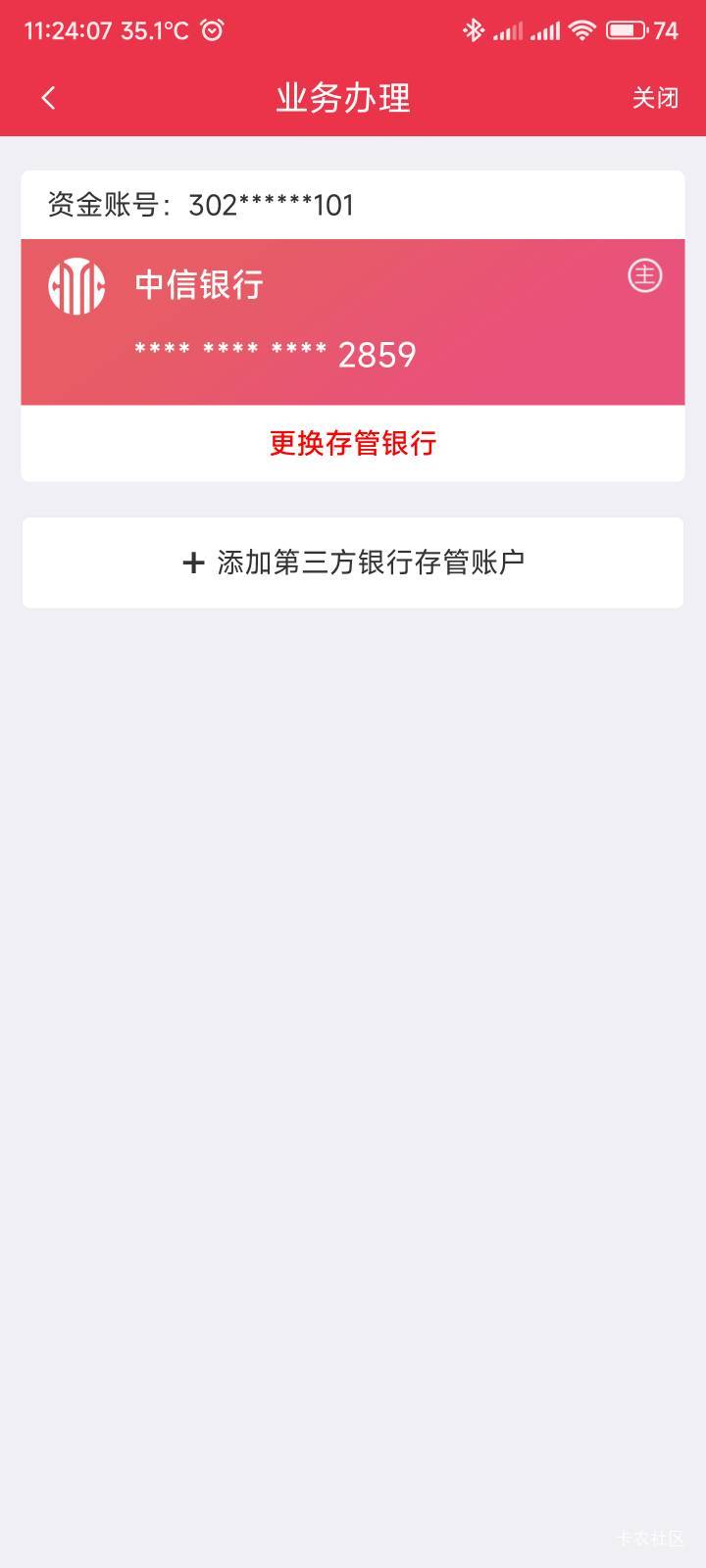Tap 更换存管银行 to change the custody bank
Viewport: 706px width, 1568px height.
[x=353, y=443]
